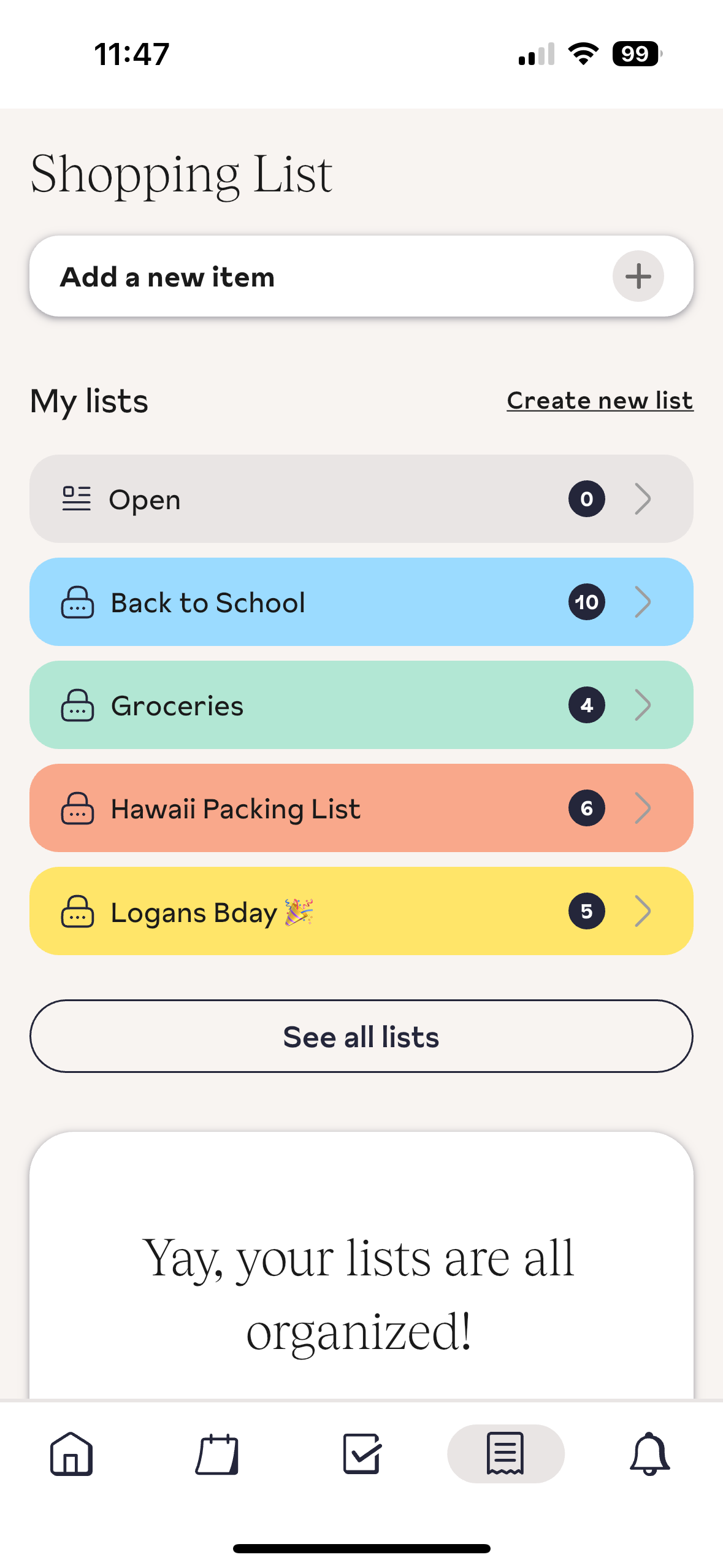Tap Create new list link

click(600, 401)
